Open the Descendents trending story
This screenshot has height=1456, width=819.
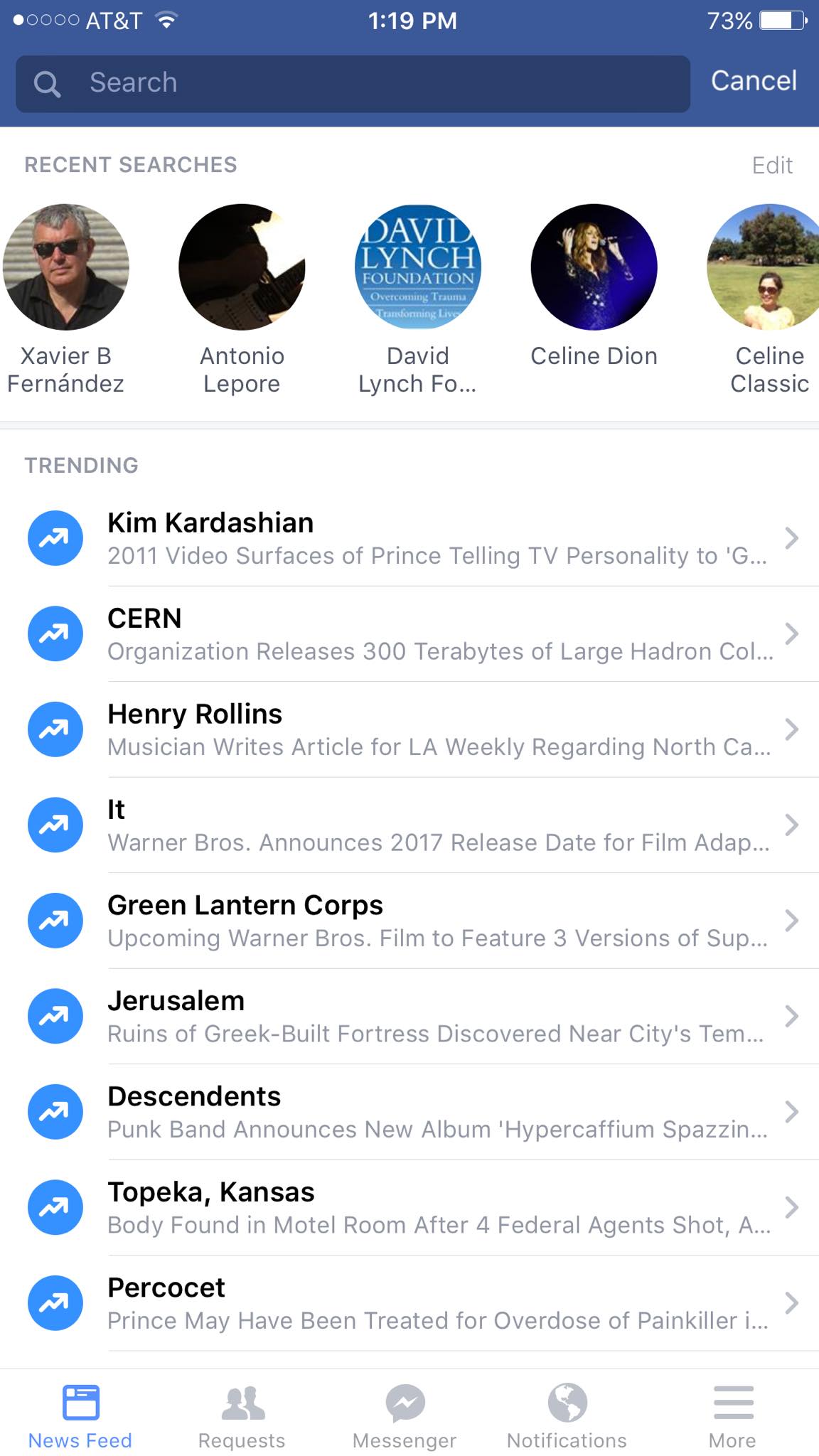[x=437, y=1112]
